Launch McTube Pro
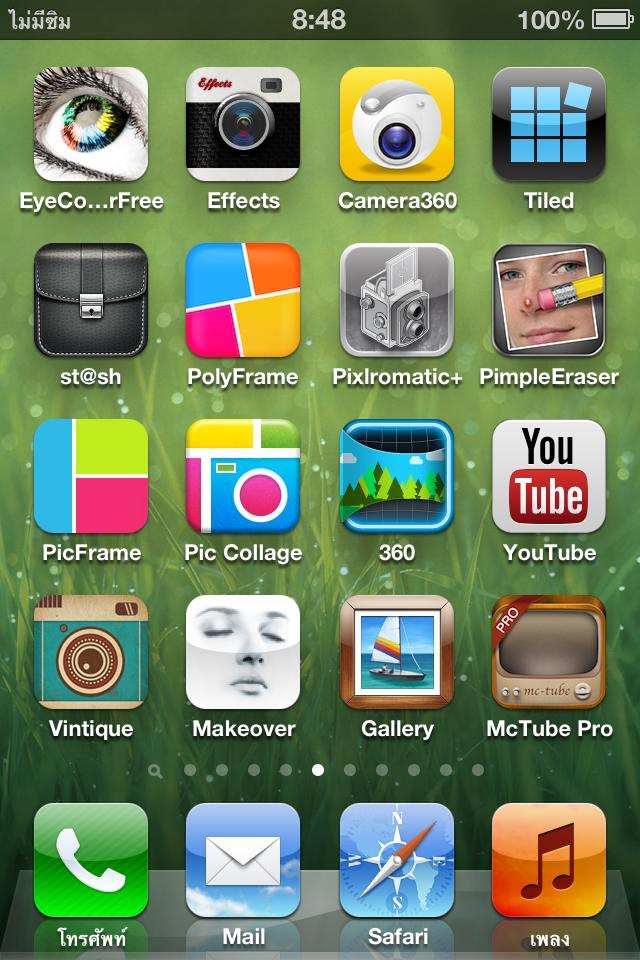This screenshot has width=640, height=960. pyautogui.click(x=549, y=652)
